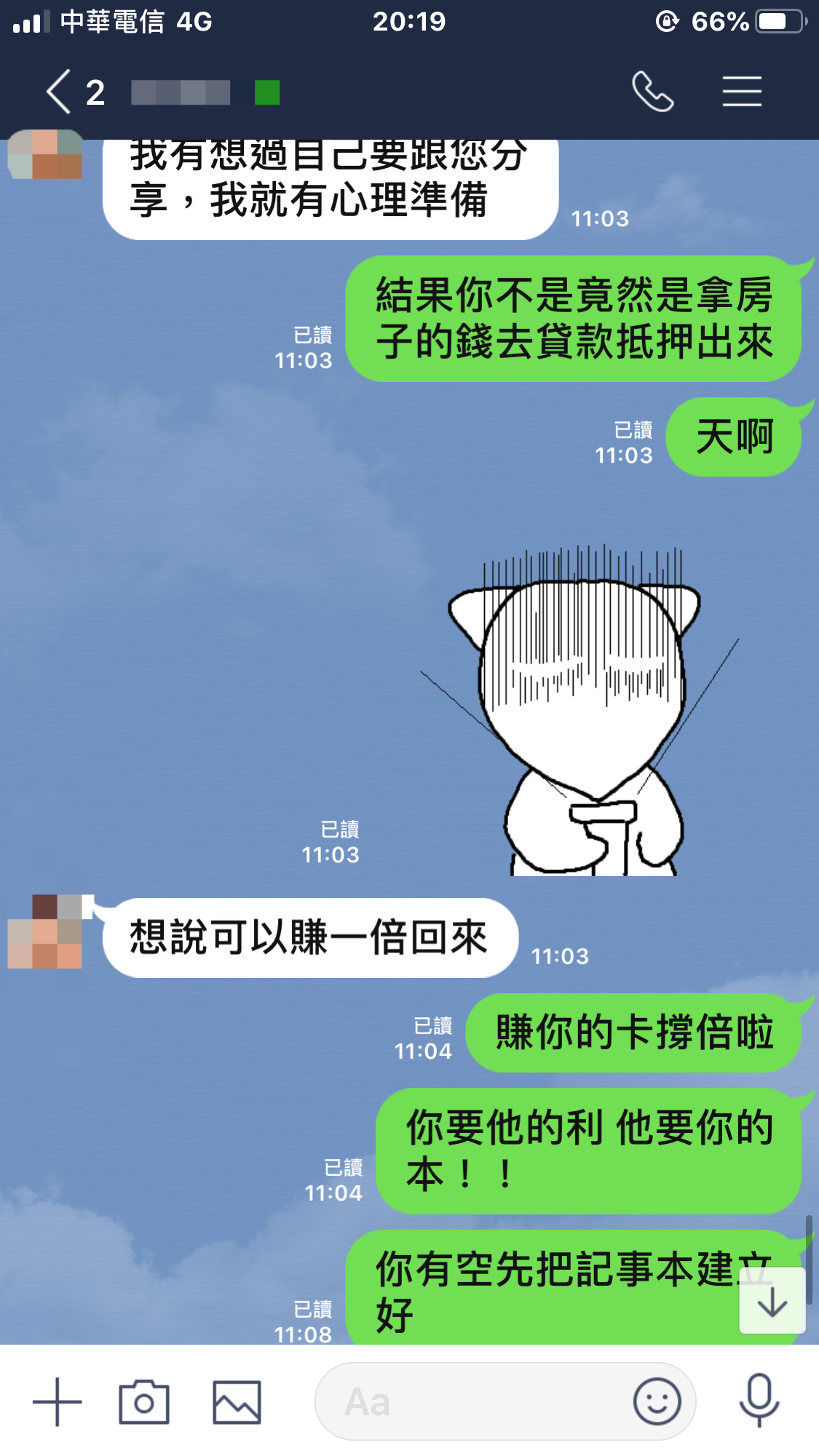This screenshot has width=819, height=1456.
Task: Open the emoji and sticker panel
Action: coord(657,1401)
